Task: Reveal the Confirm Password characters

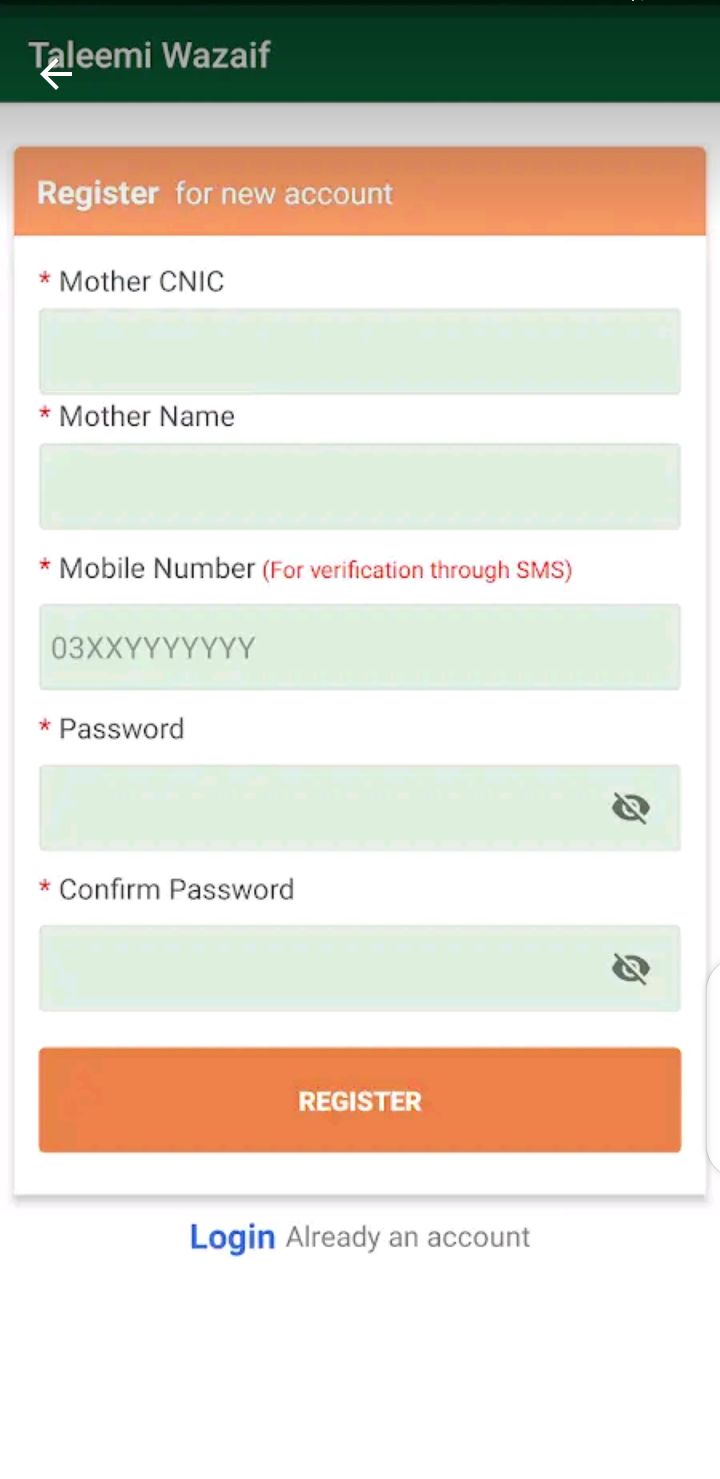Action: (x=630, y=968)
